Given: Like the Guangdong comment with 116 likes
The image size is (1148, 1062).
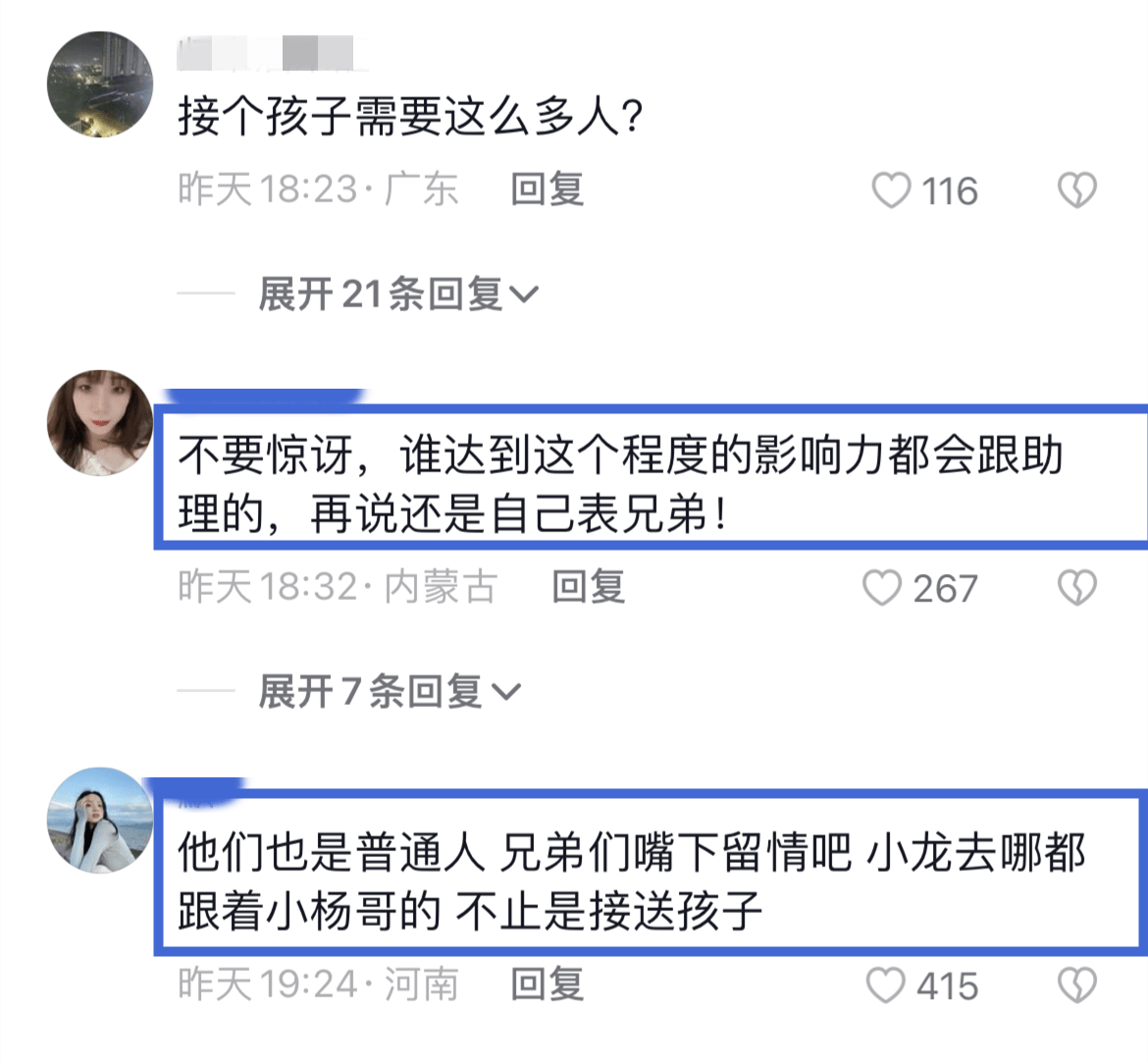Looking at the screenshot, I should click(891, 190).
